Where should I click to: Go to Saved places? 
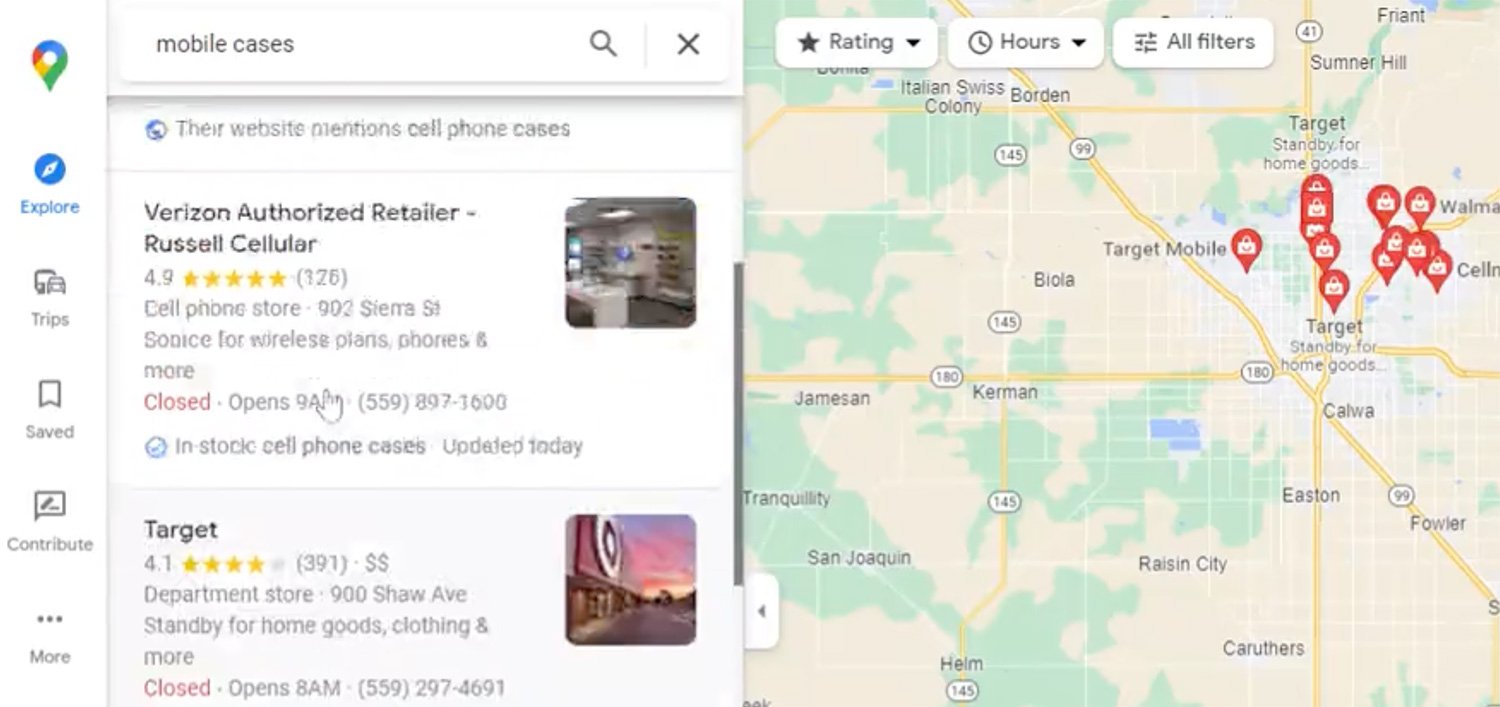tap(49, 408)
